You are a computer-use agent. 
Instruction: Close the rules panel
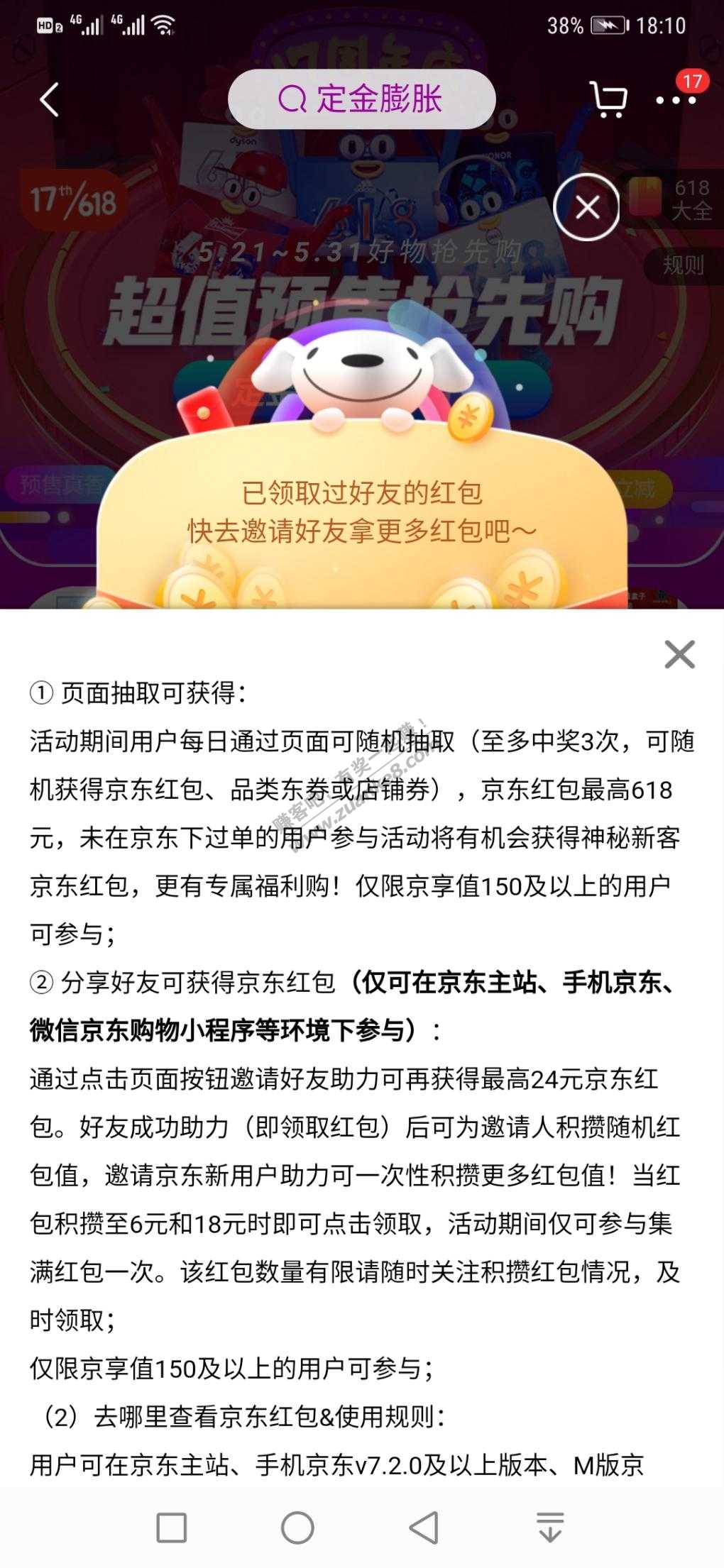click(679, 654)
